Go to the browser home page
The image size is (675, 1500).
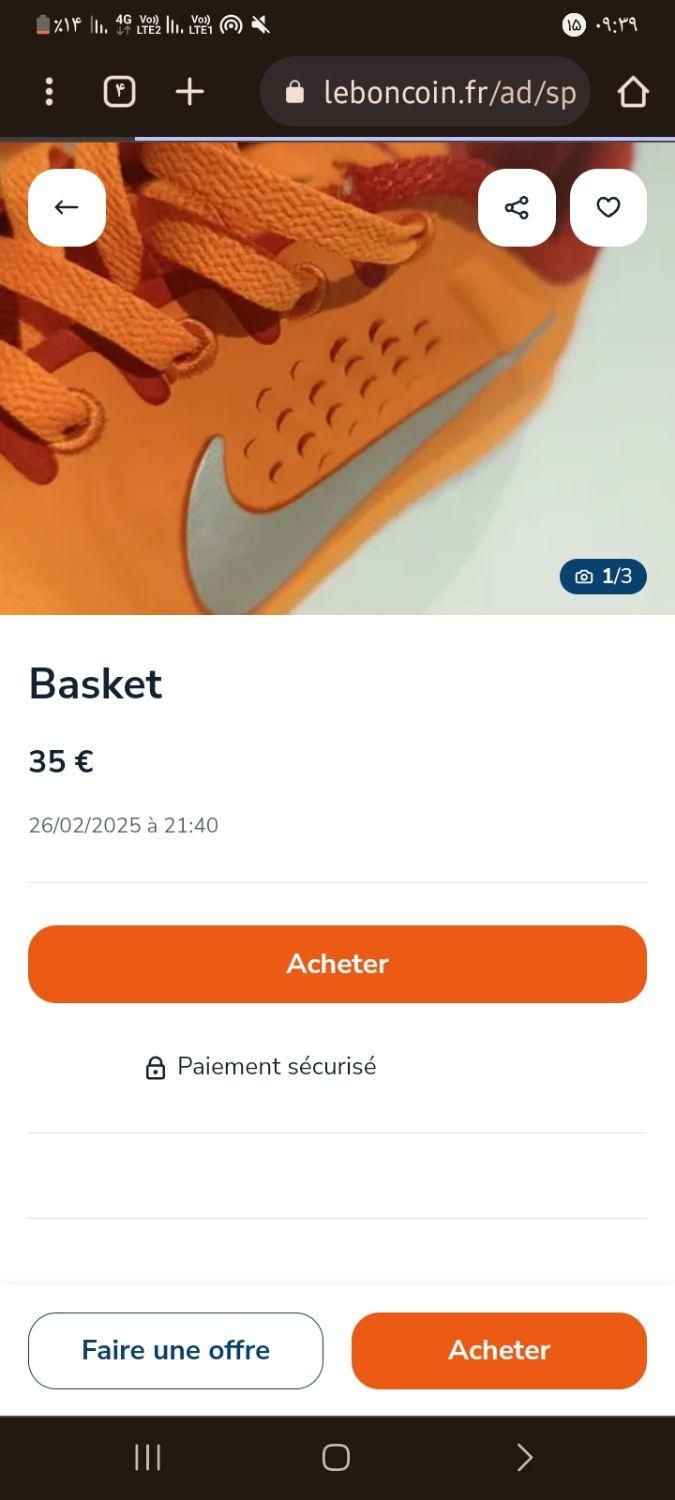click(632, 92)
